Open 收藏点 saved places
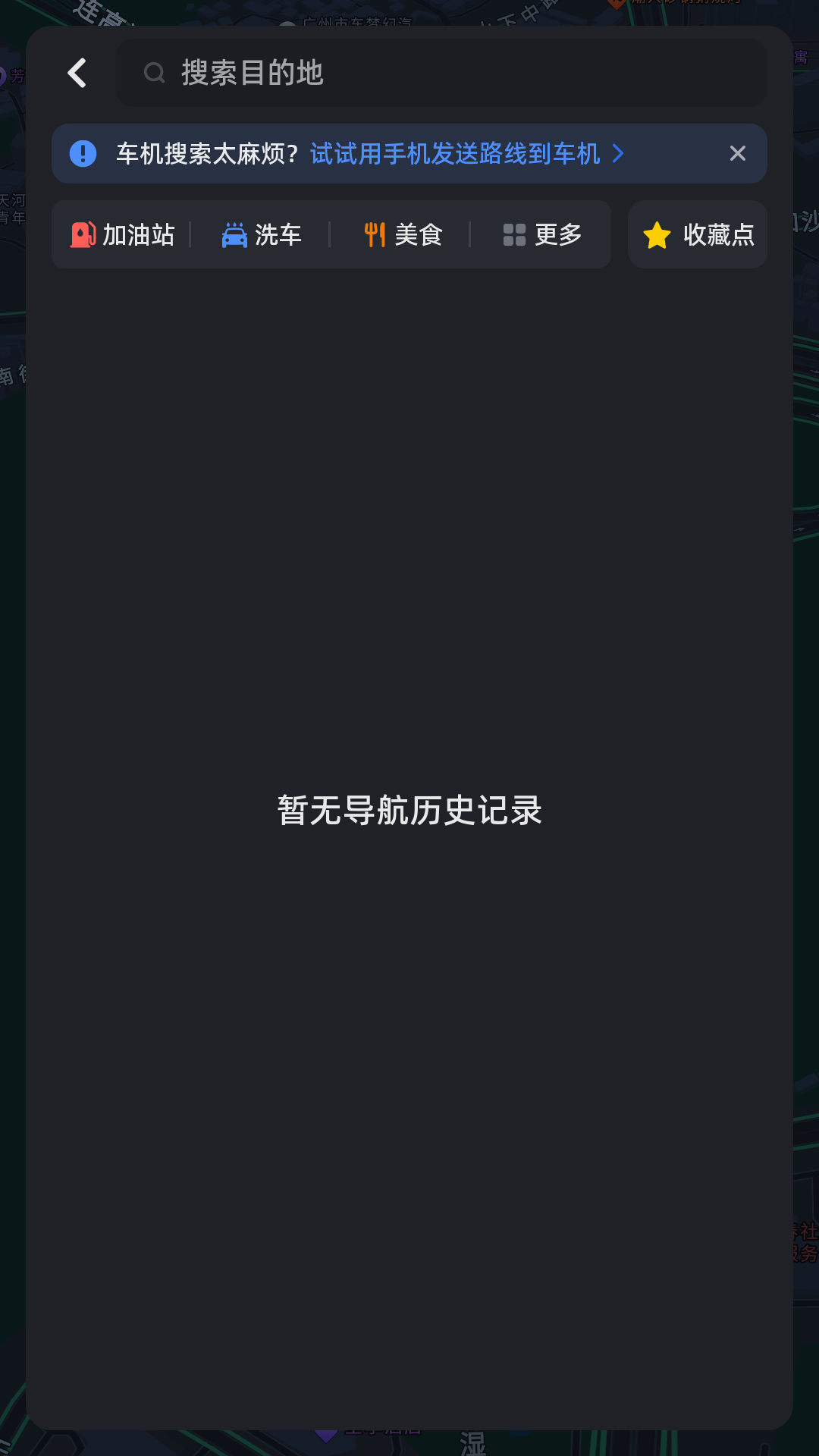The width and height of the screenshot is (819, 1456). click(698, 235)
